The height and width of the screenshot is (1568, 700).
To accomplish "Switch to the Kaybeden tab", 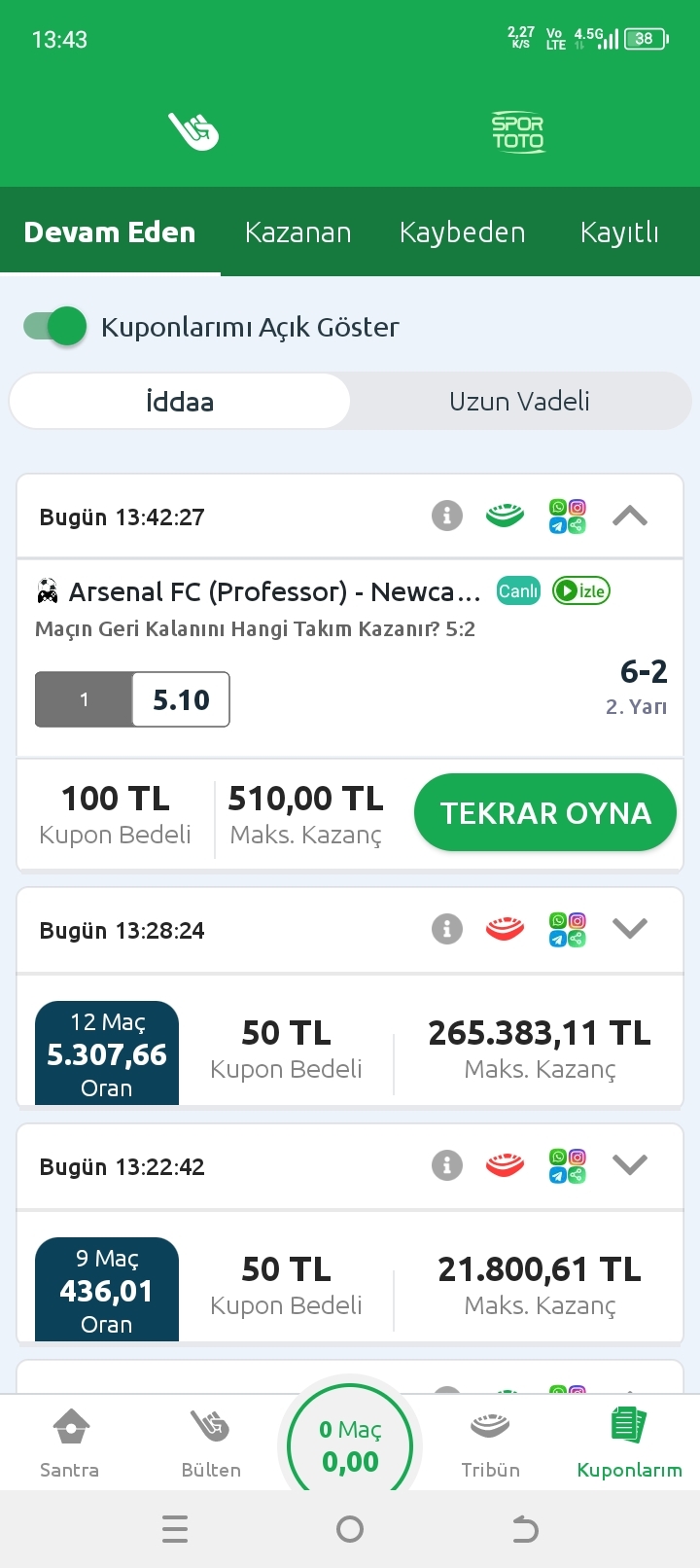I will (x=462, y=232).
